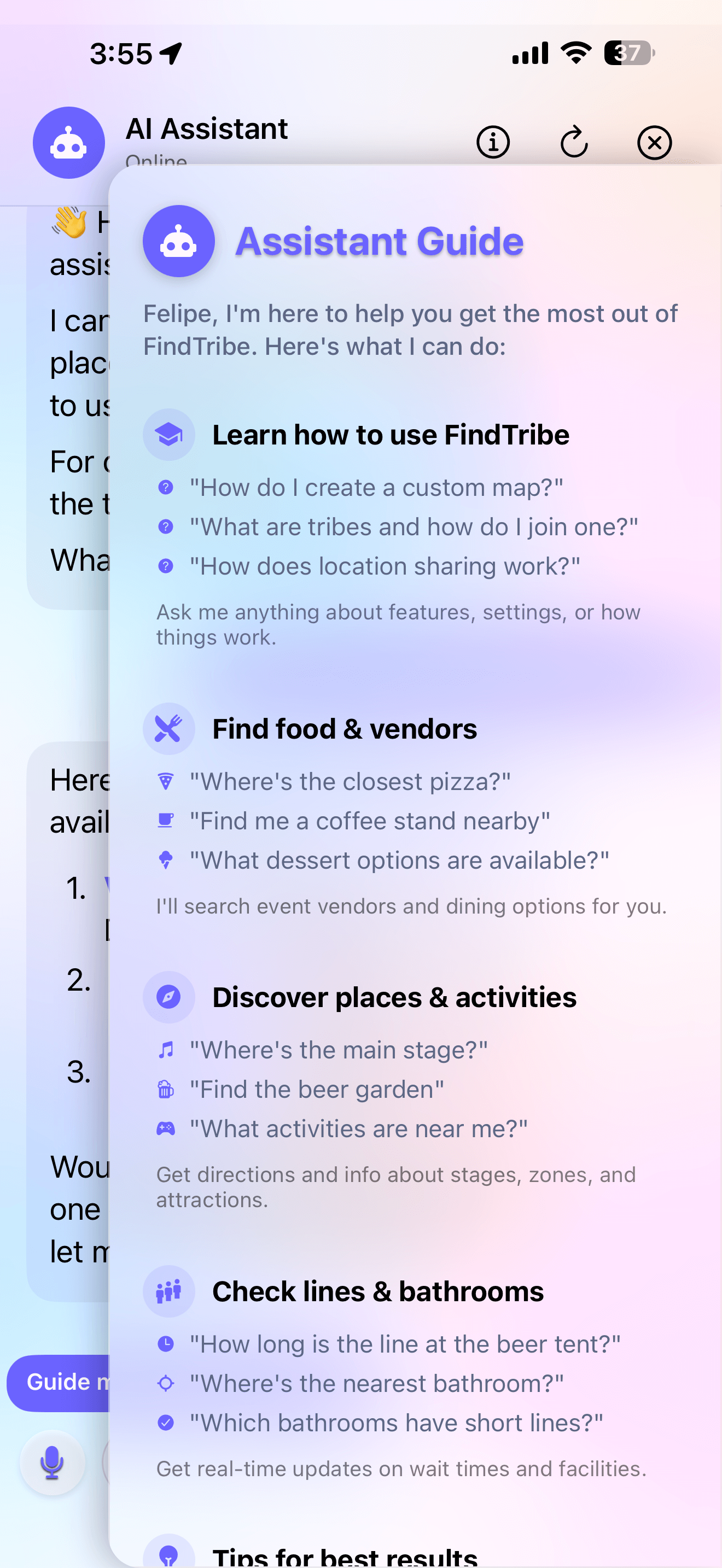
Task: Tap the game controller activities icon
Action: pos(166,1128)
